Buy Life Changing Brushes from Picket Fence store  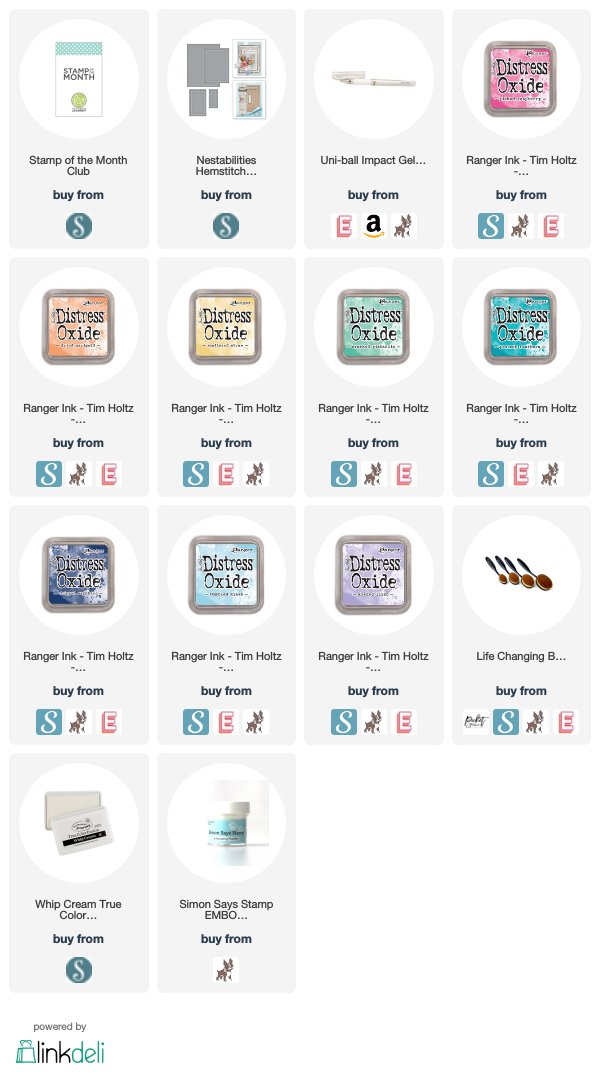coord(476,722)
